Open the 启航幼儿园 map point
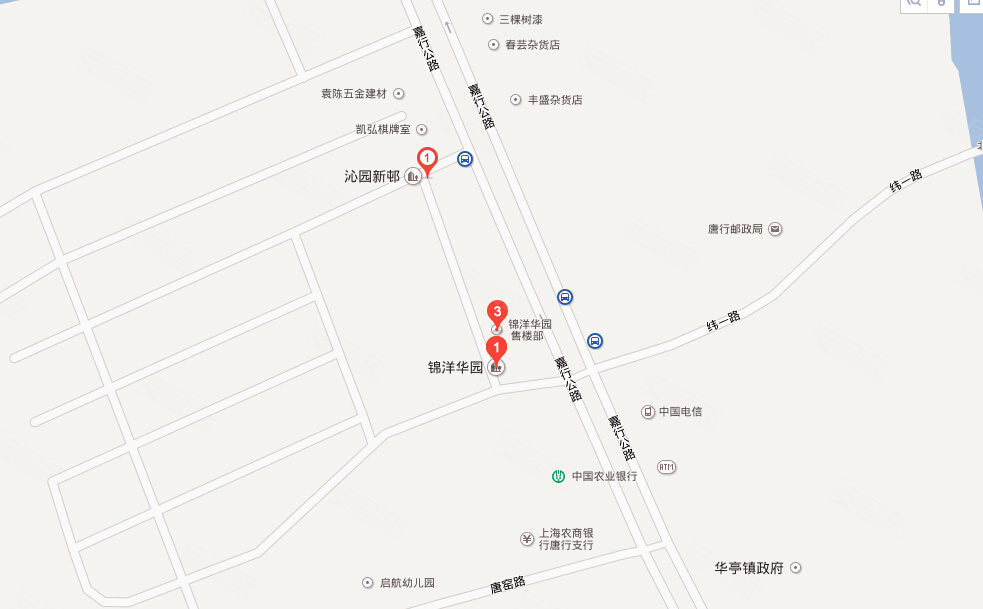This screenshot has height=609, width=983. (x=367, y=583)
